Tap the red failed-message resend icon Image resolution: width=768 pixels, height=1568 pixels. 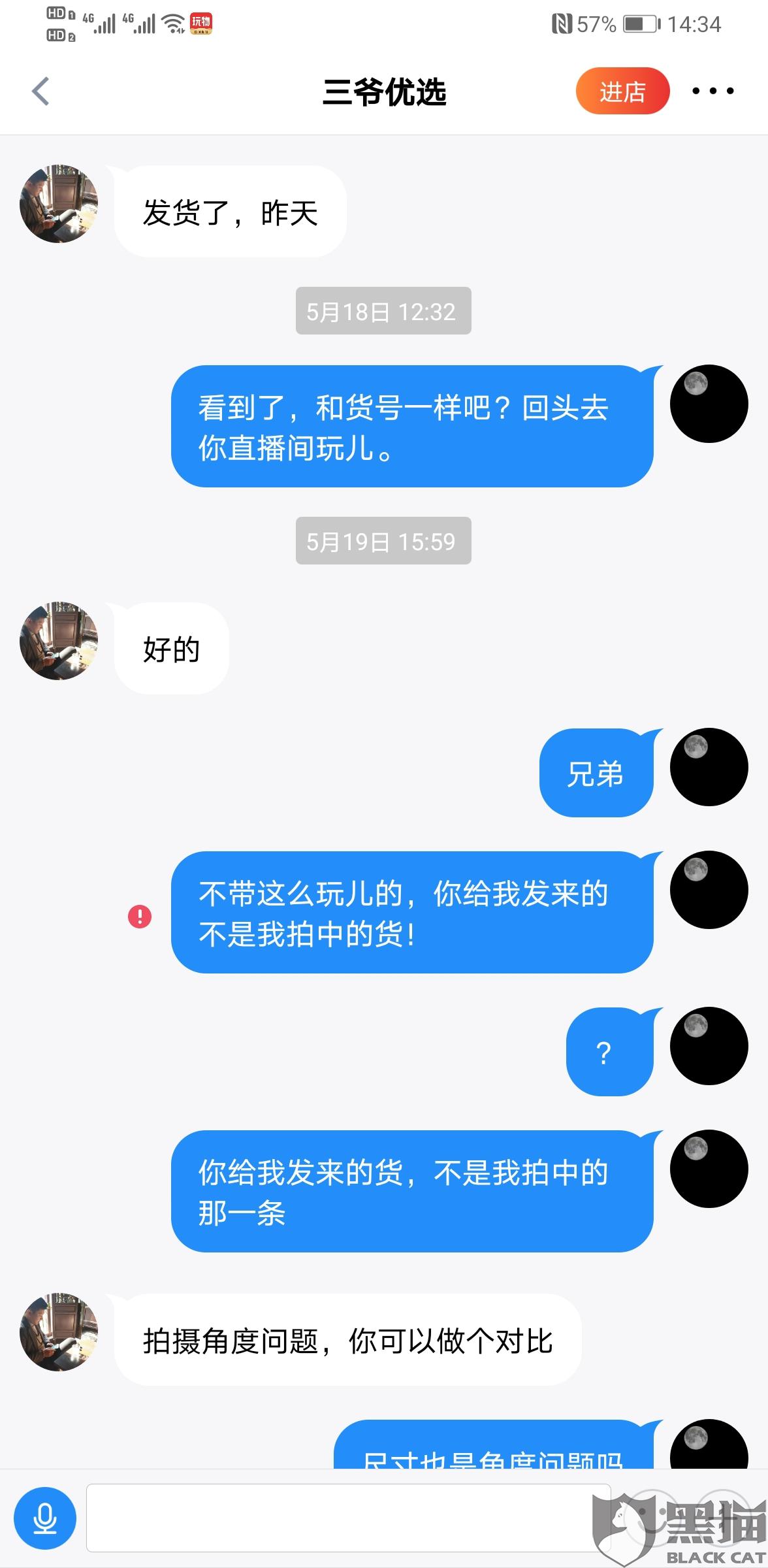pos(140,917)
